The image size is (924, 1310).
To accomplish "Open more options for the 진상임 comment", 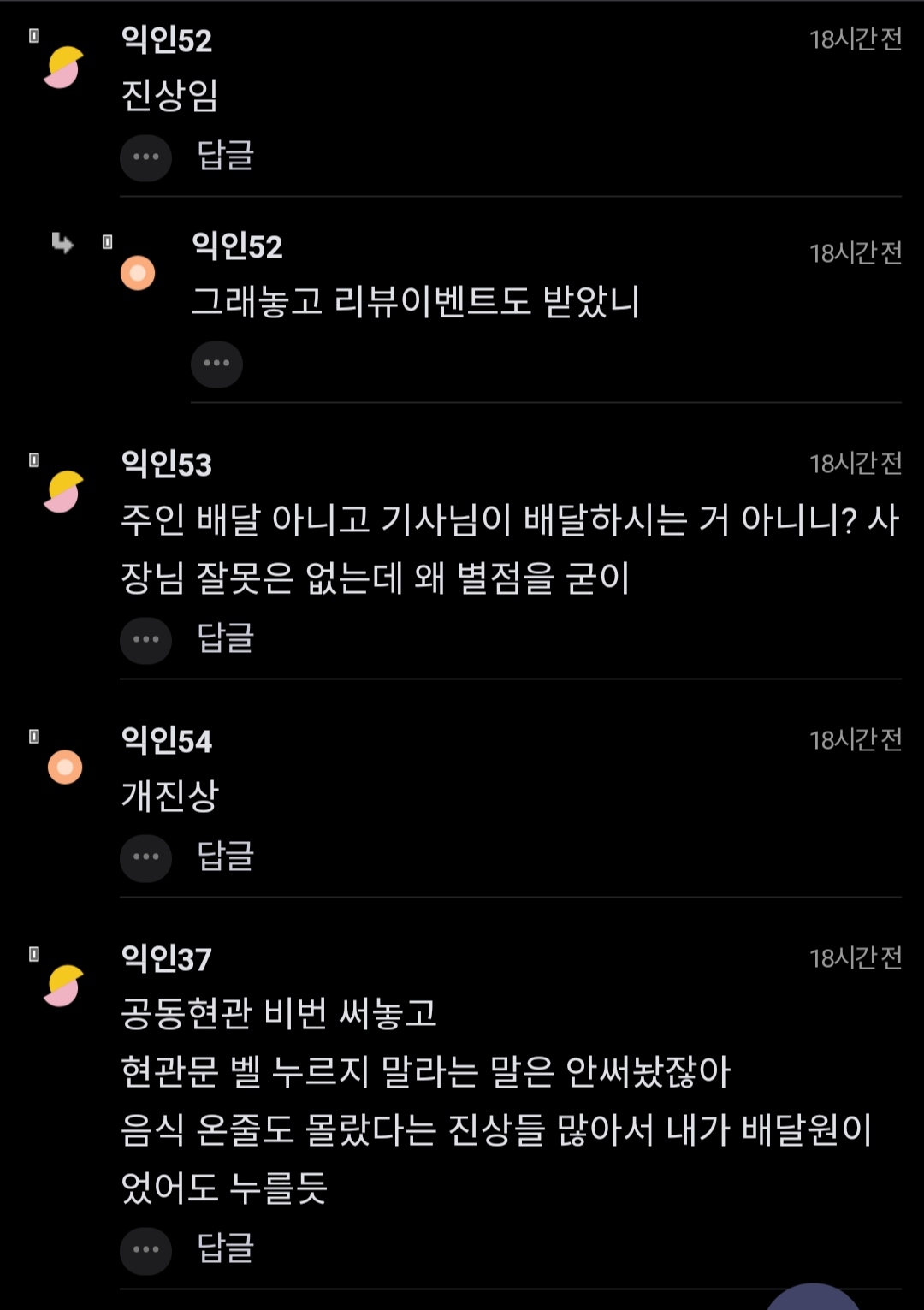I will pos(145,157).
